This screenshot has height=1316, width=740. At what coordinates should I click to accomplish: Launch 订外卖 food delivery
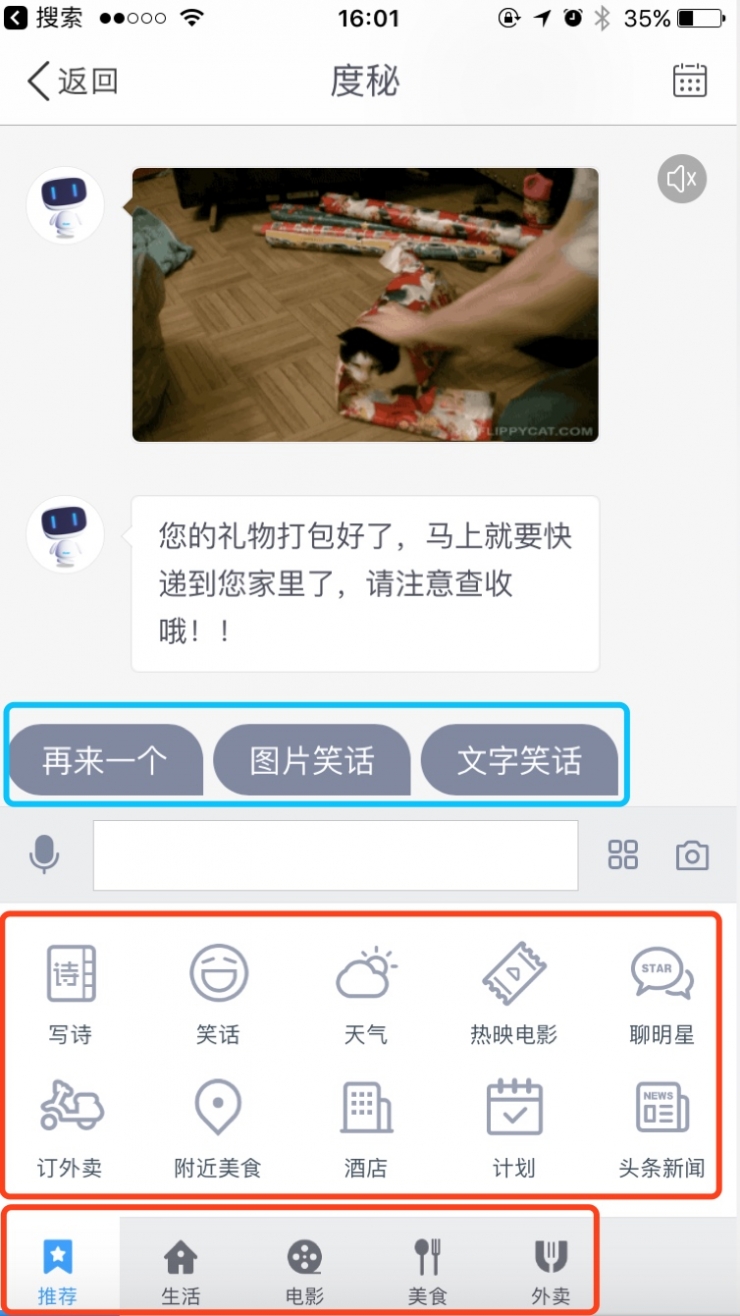pyautogui.click(x=70, y=1125)
